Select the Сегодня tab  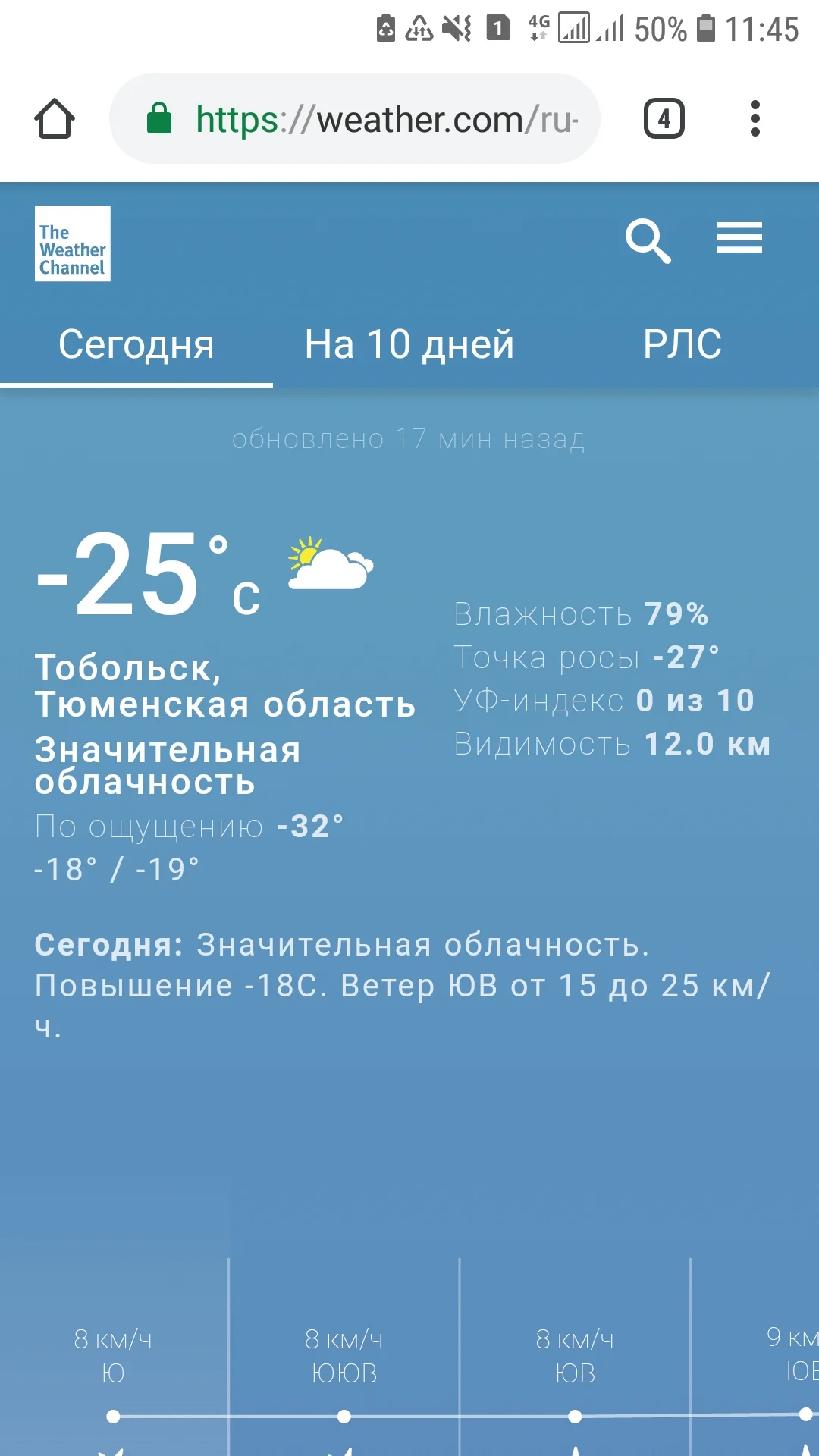point(136,344)
